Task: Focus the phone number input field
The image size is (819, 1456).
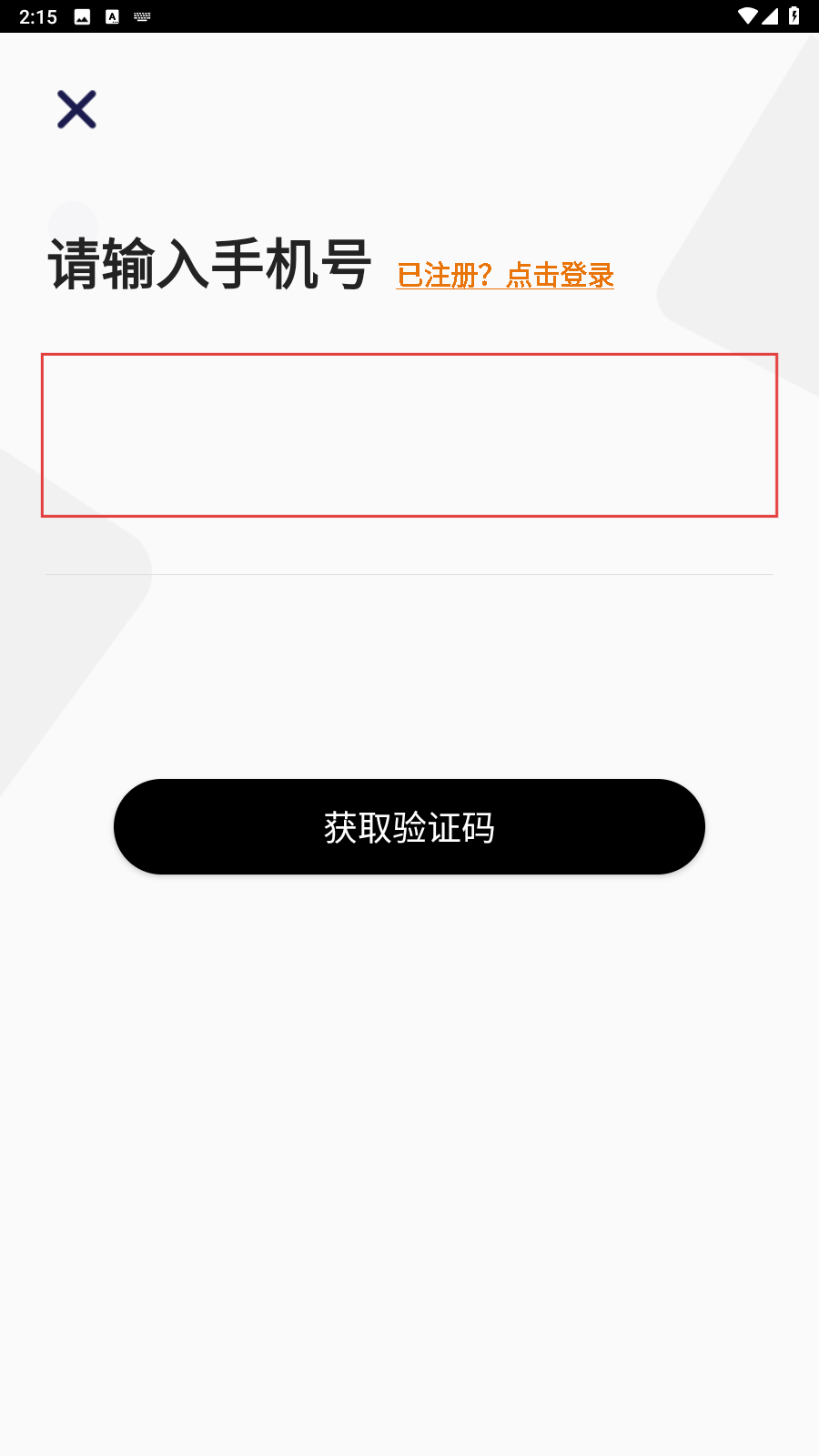Action: click(x=409, y=435)
